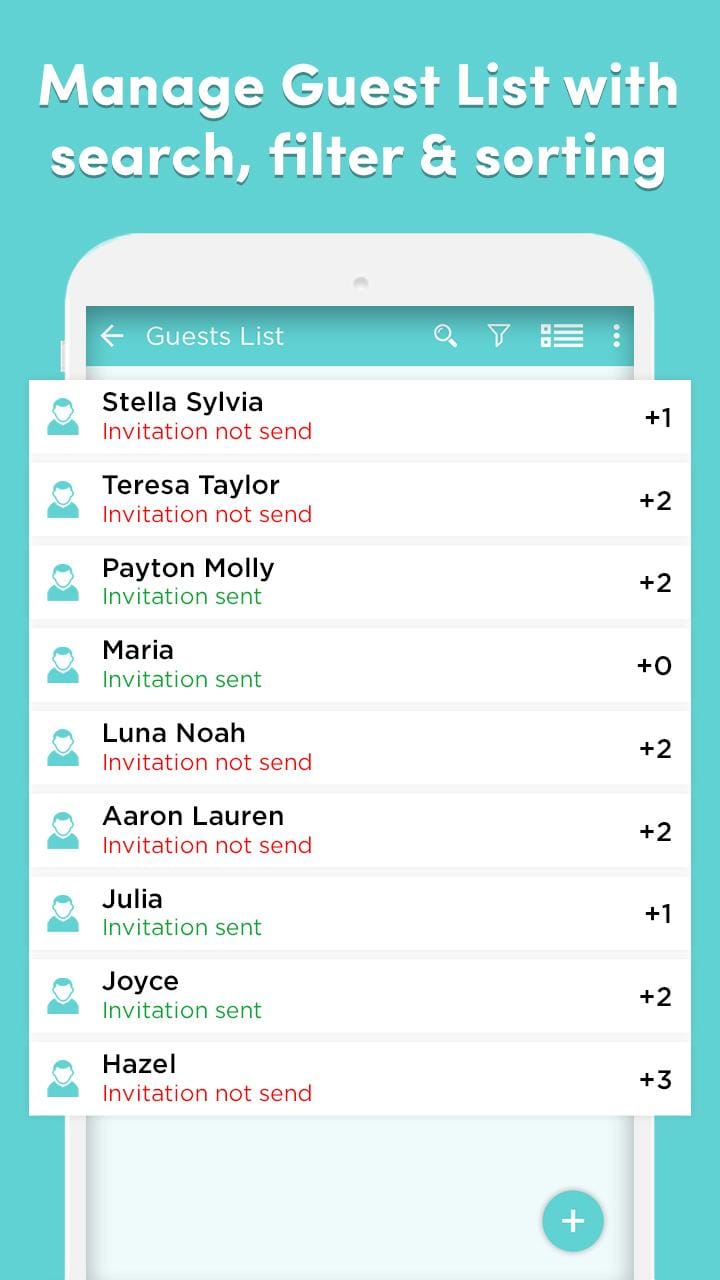This screenshot has width=720, height=1280.
Task: Open the filter funnel icon
Action: click(500, 336)
